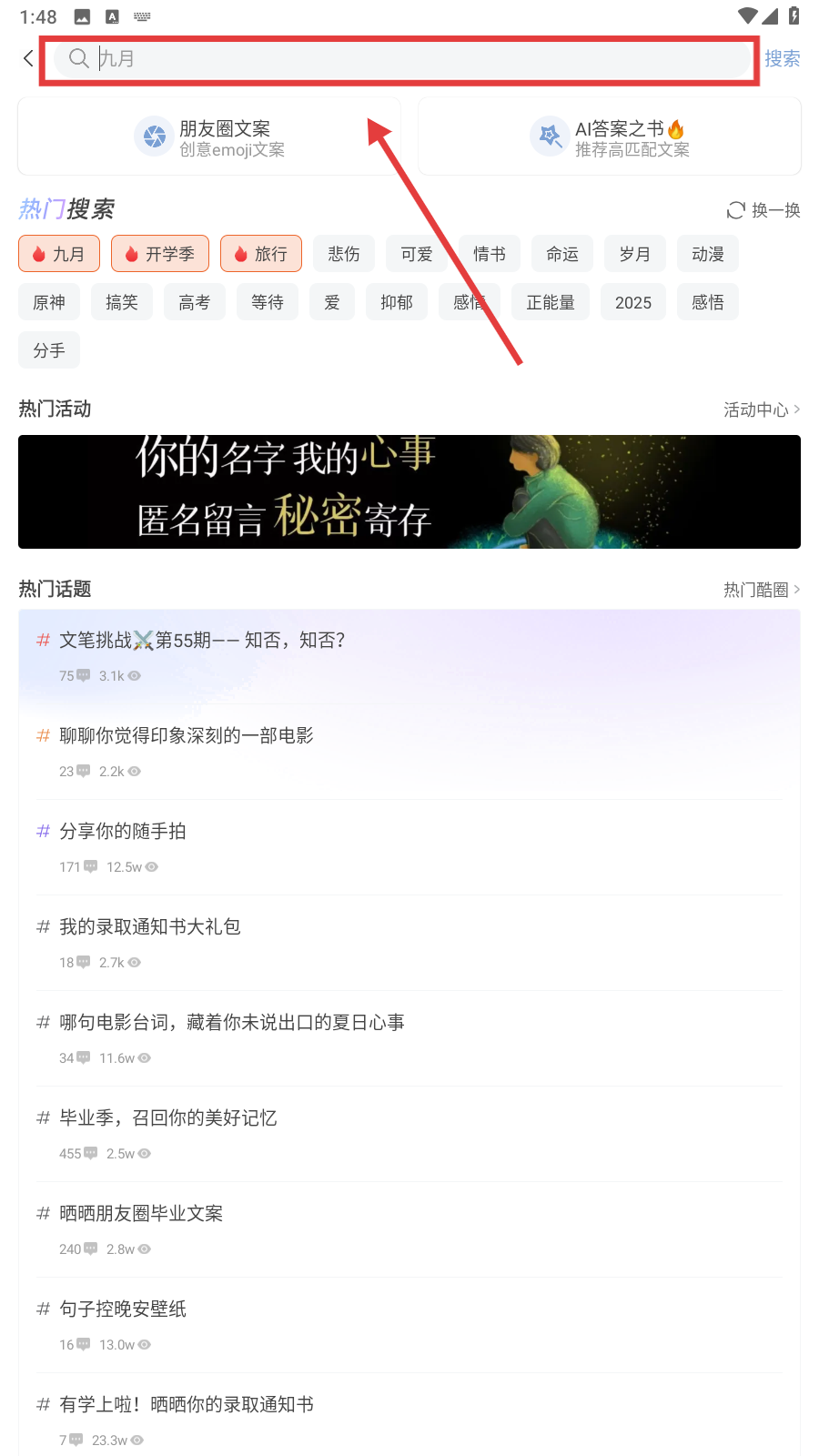Open the 朋友圈文案 card
The image size is (819, 1456).
209,136
